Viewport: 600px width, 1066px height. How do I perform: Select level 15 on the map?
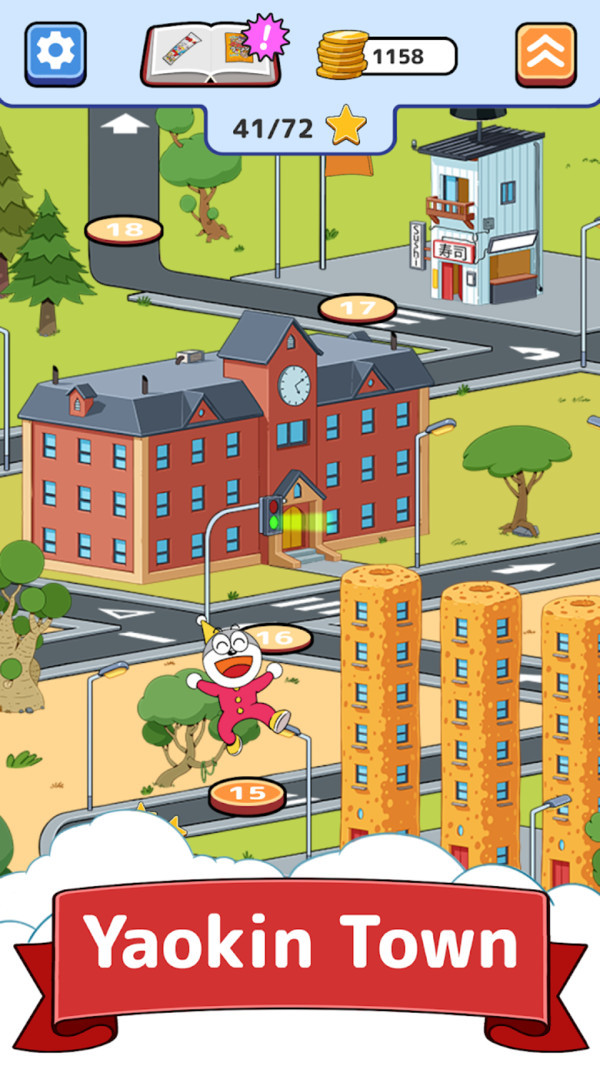247,794
